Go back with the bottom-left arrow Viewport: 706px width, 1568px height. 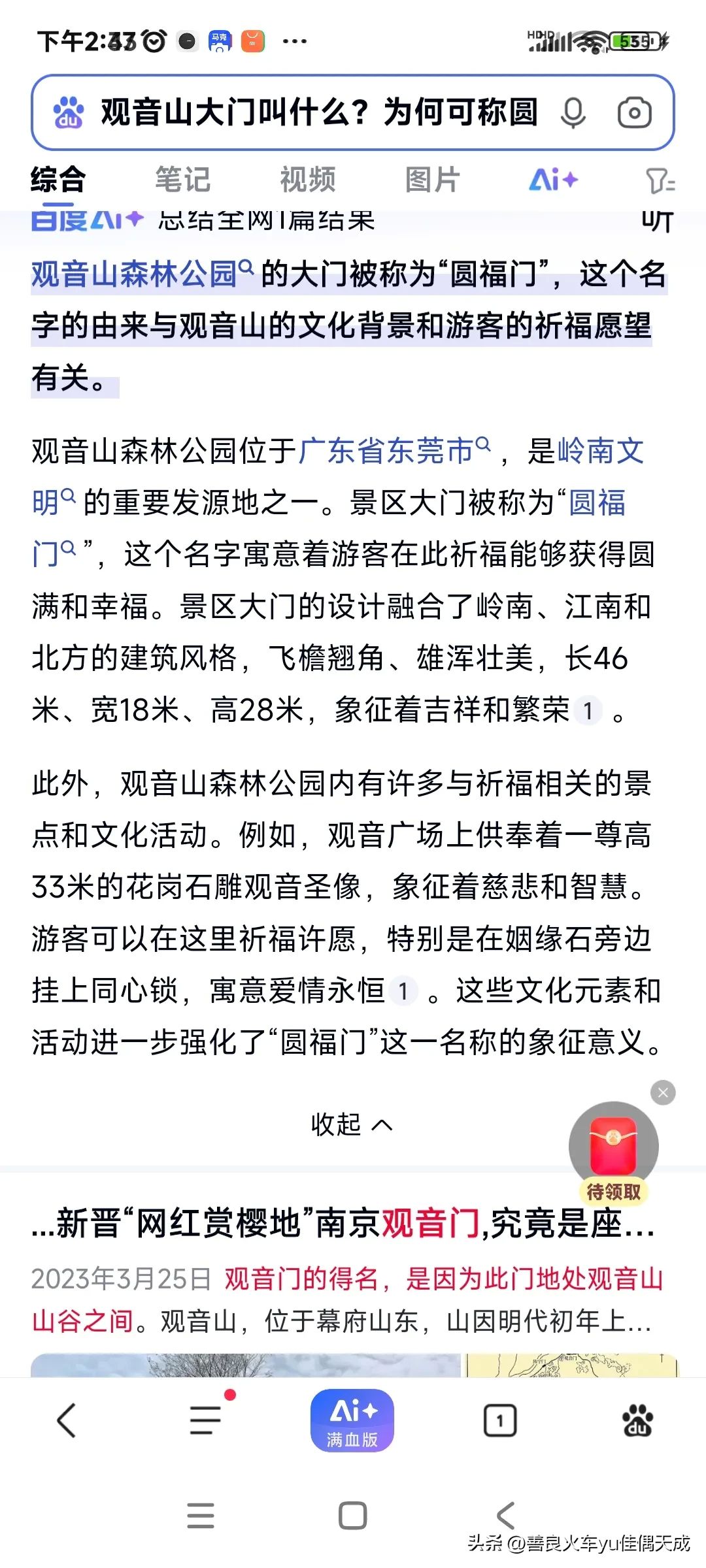click(67, 1421)
